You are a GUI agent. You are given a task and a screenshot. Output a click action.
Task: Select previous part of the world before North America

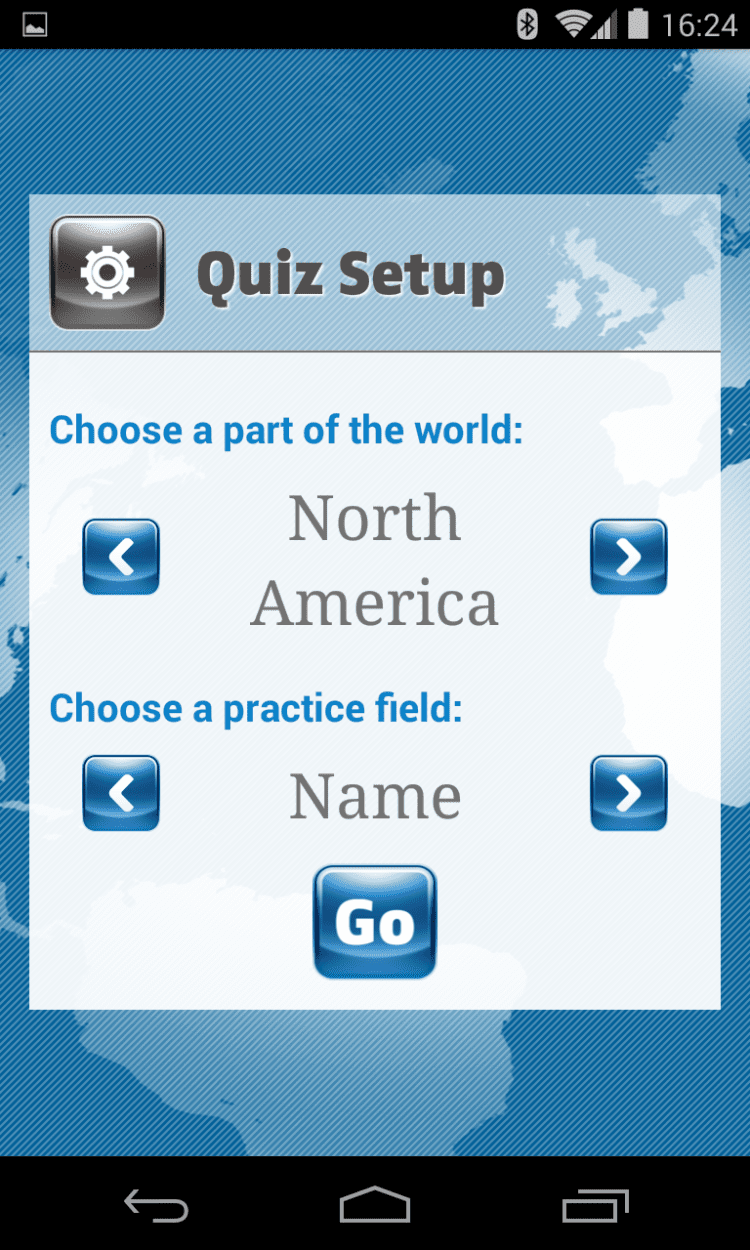121,557
